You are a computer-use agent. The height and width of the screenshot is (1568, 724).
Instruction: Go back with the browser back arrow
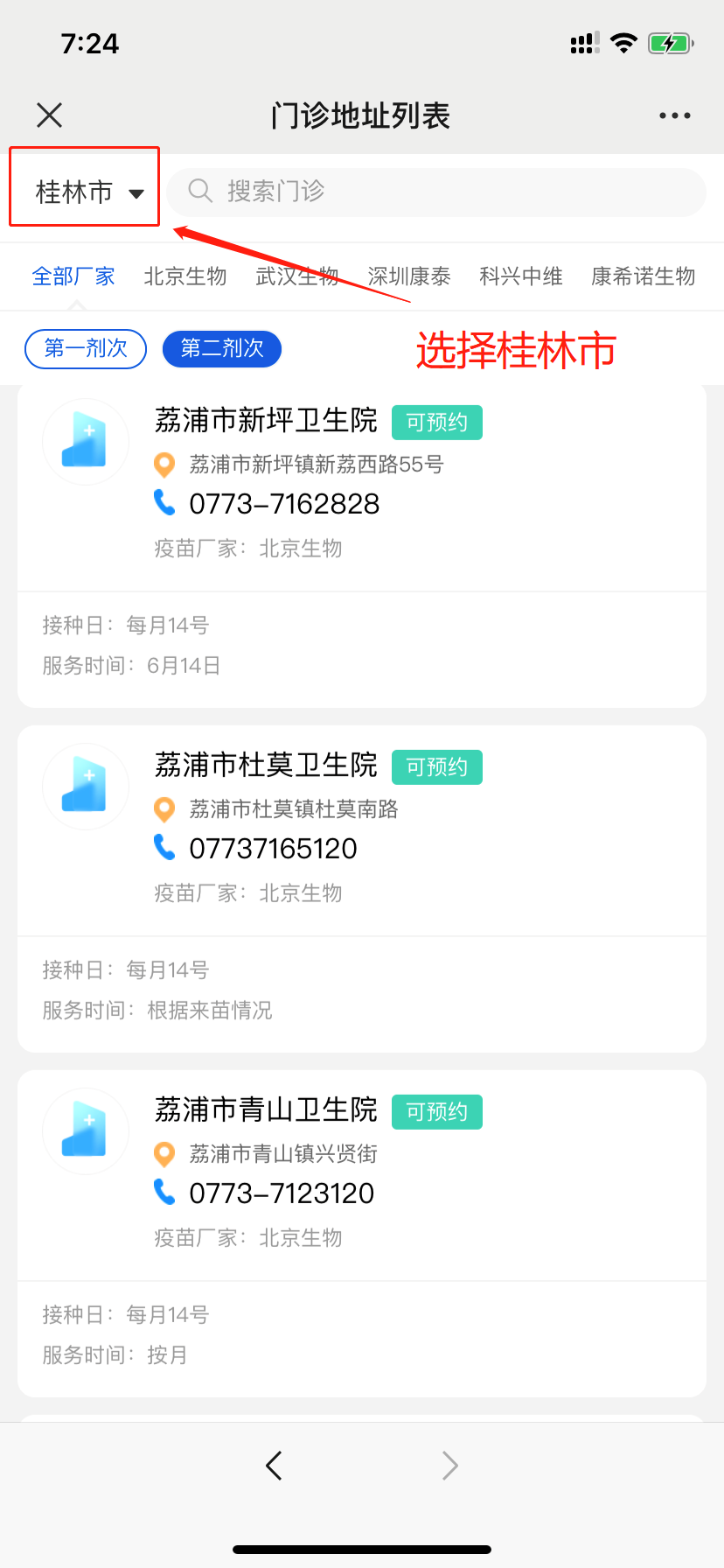pyautogui.click(x=274, y=1465)
